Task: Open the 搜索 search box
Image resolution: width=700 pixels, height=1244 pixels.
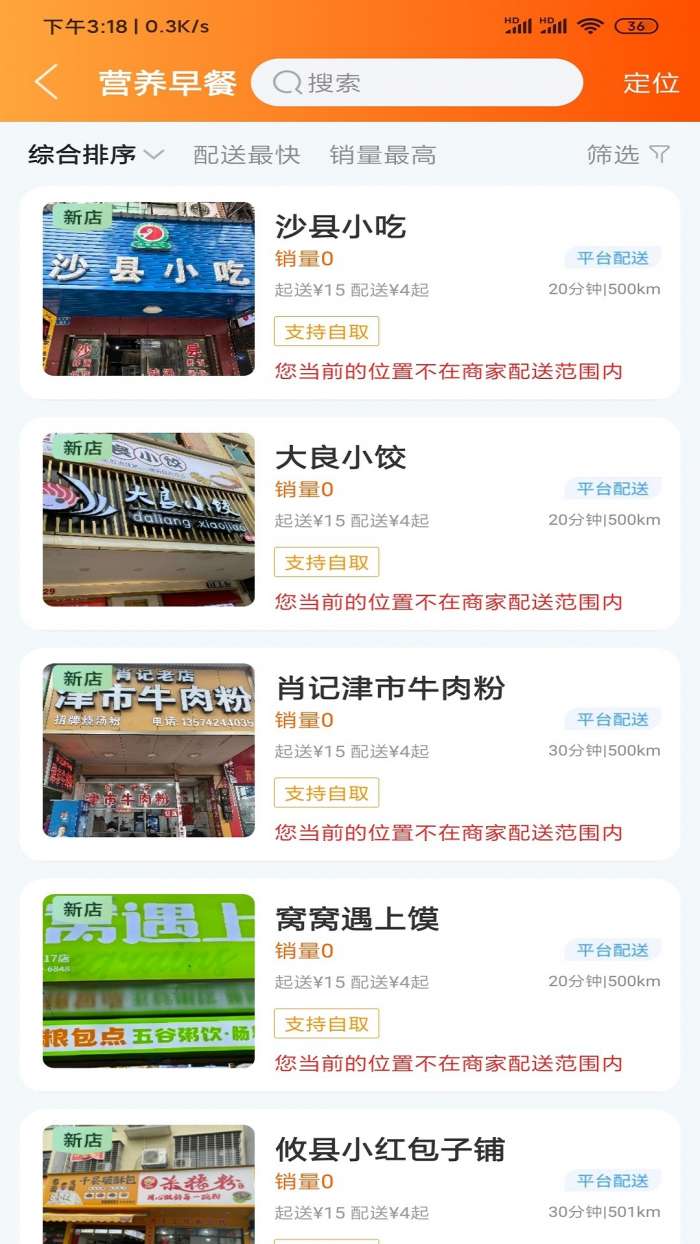Action: click(x=416, y=83)
